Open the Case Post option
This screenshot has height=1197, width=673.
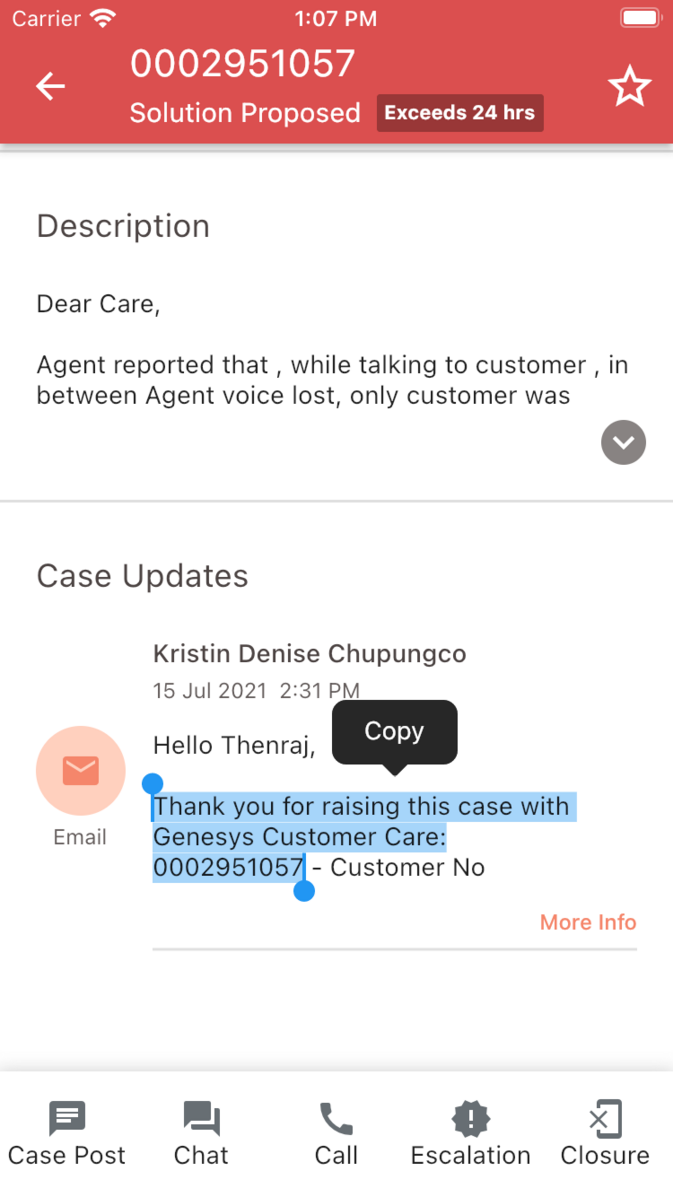[x=67, y=1134]
